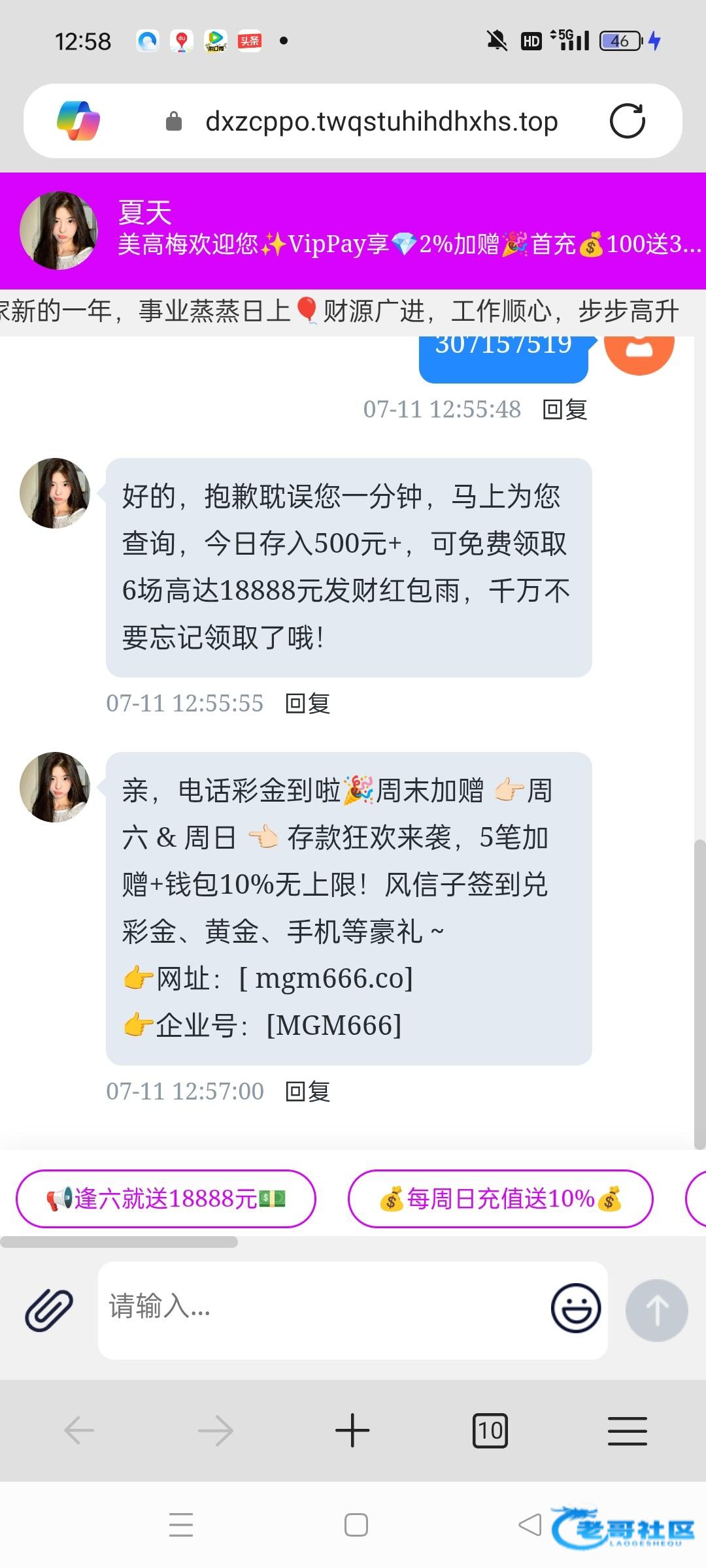View the 10 open tabs

(x=490, y=1431)
